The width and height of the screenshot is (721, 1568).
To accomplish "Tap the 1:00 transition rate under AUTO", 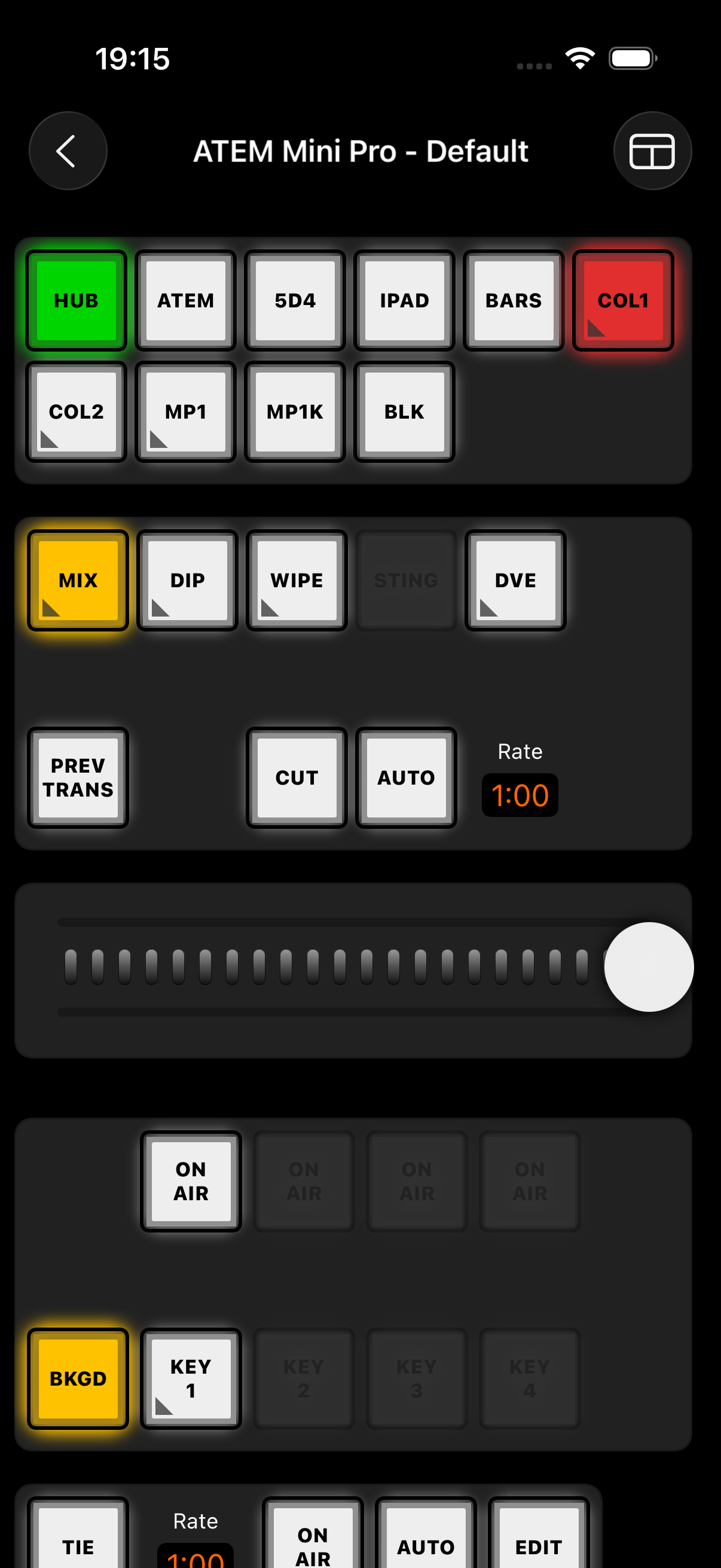I will 520,795.
